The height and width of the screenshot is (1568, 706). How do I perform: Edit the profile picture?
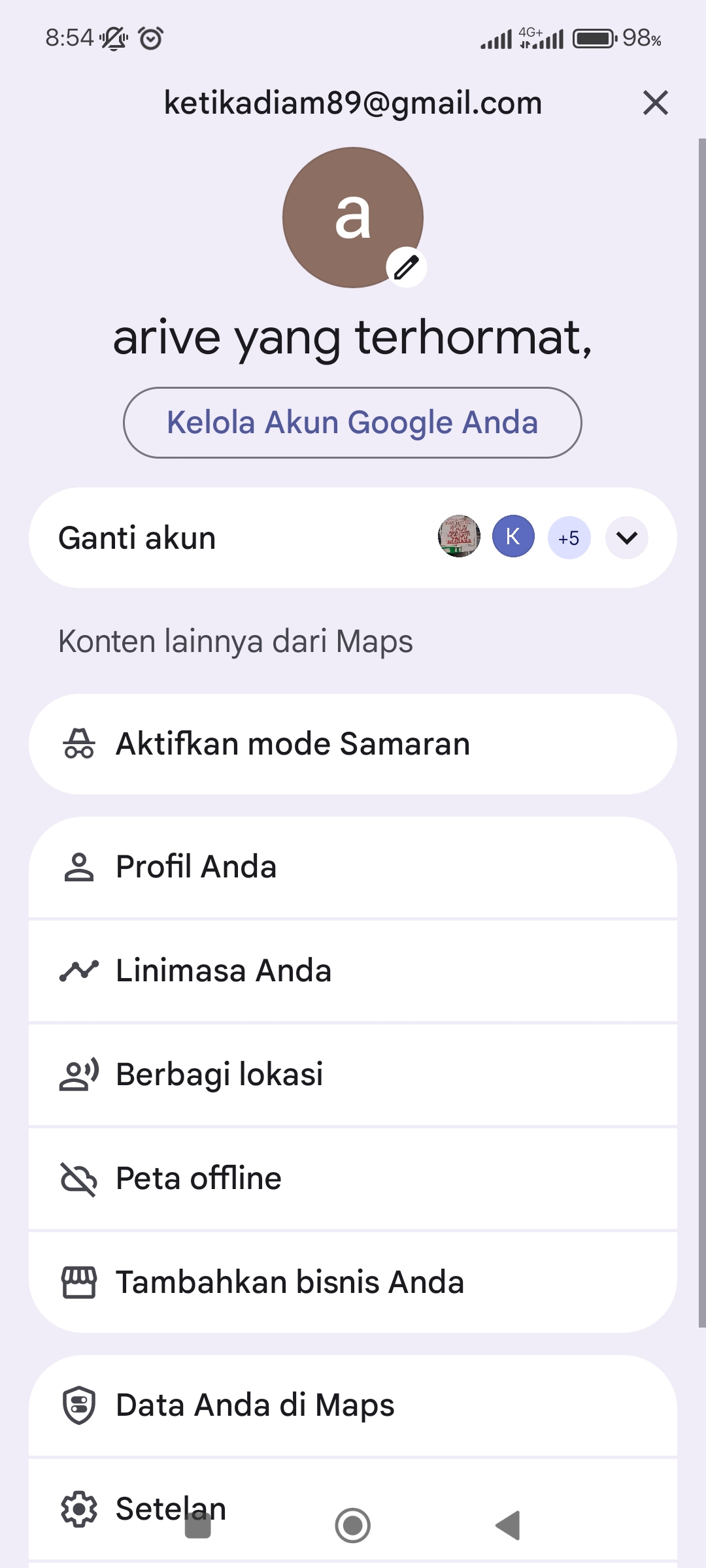pos(406,267)
